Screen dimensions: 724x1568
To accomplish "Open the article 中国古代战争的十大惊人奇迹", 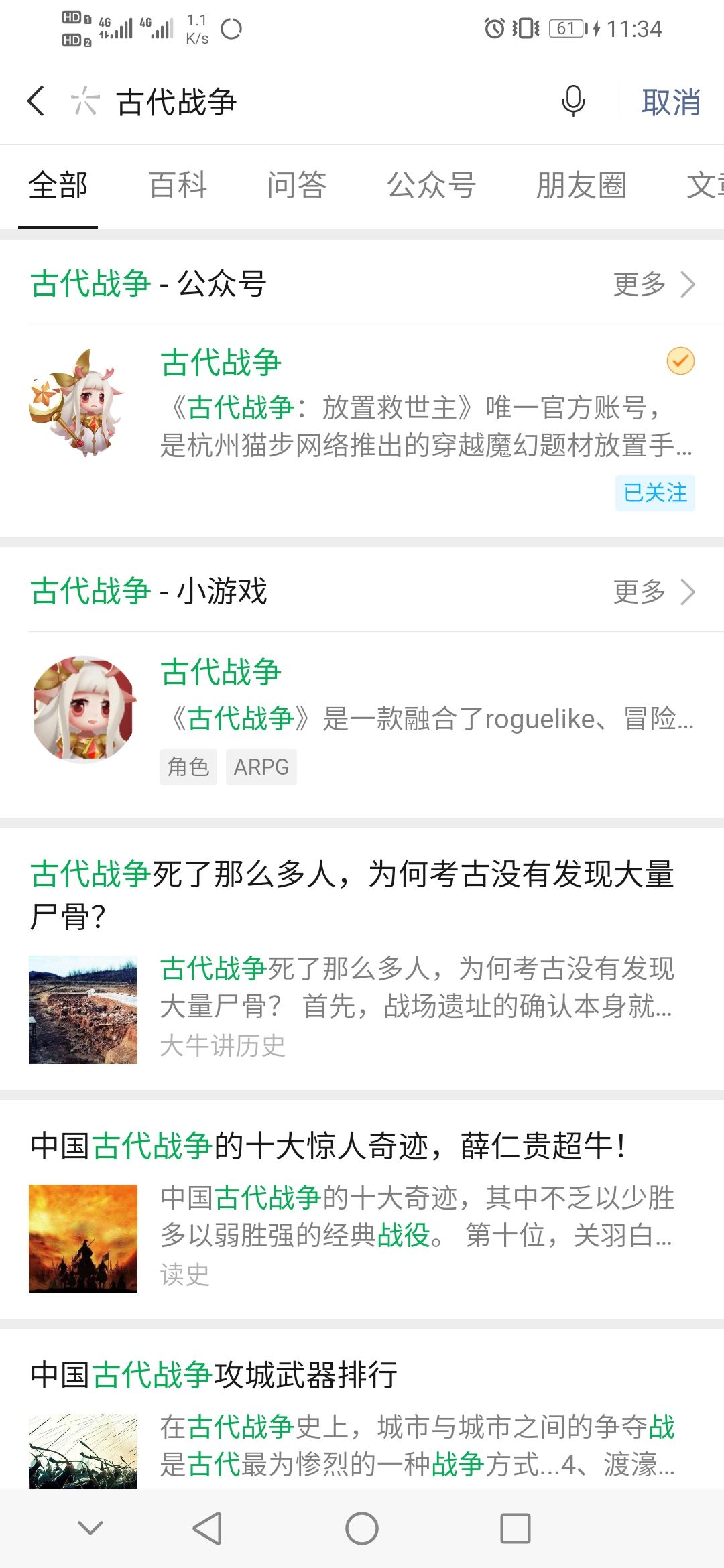I will tap(328, 1140).
